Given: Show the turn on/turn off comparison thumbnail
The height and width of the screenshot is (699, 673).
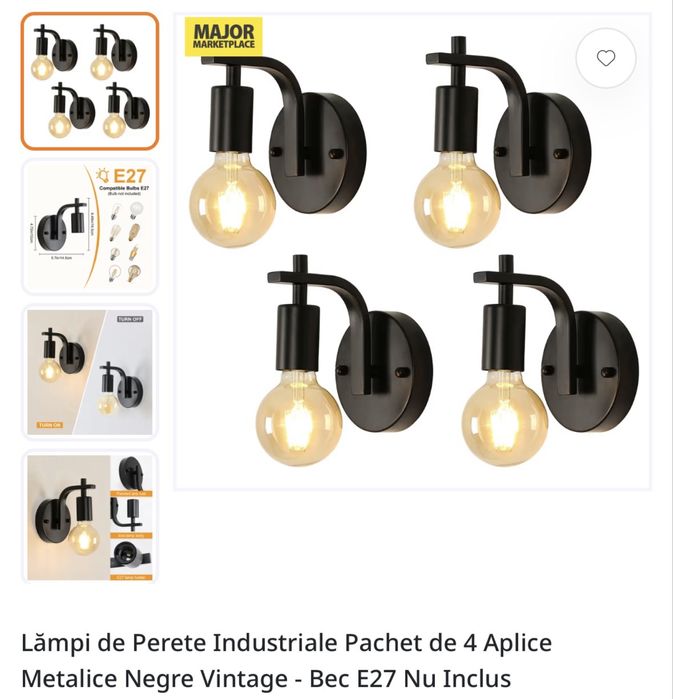Looking at the screenshot, I should (x=90, y=372).
